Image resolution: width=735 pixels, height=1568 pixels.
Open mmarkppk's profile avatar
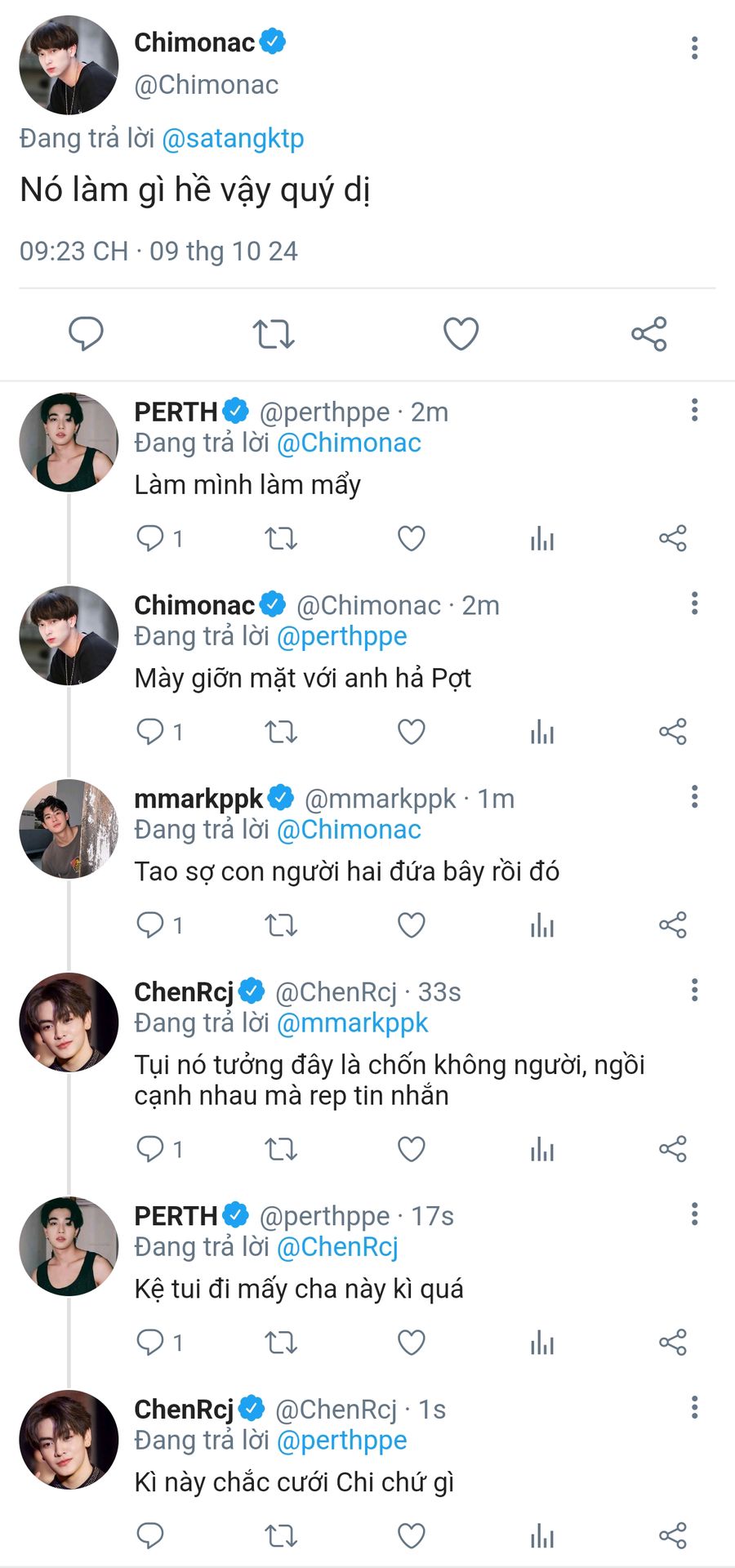69,829
